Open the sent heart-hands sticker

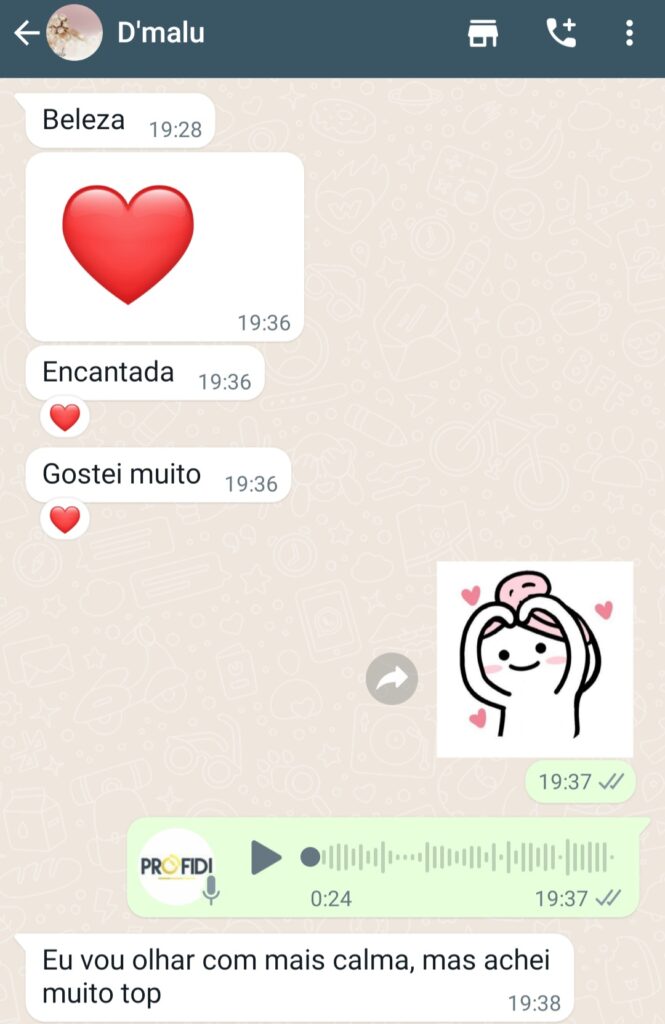click(534, 658)
